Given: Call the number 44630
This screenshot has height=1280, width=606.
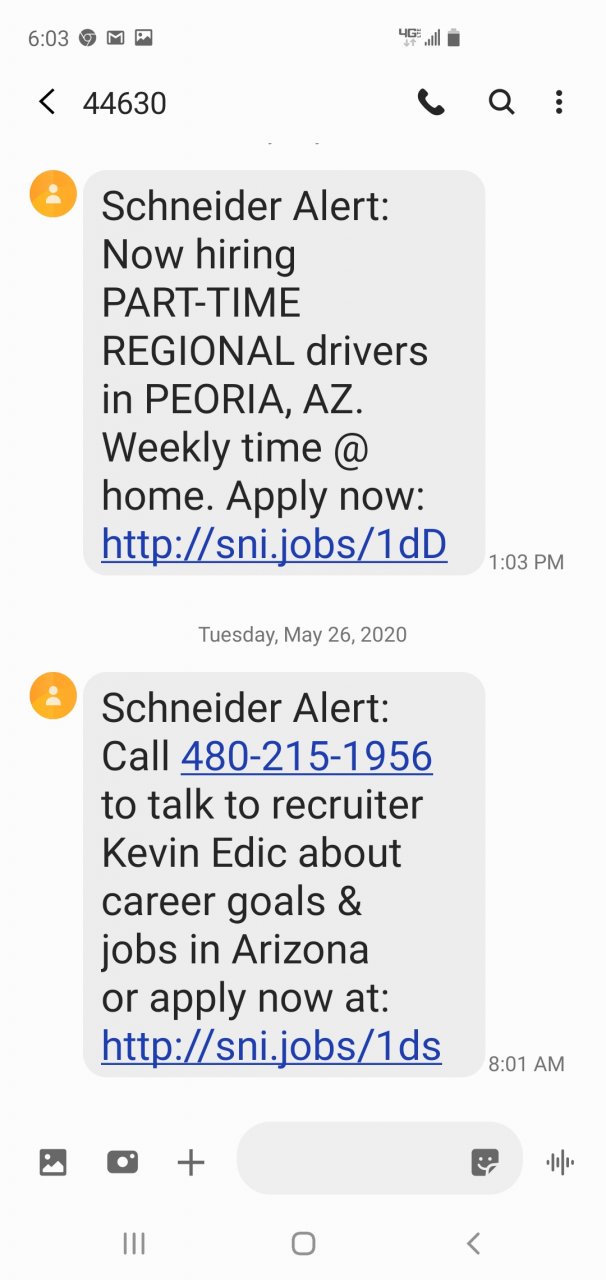Looking at the screenshot, I should click(431, 102).
